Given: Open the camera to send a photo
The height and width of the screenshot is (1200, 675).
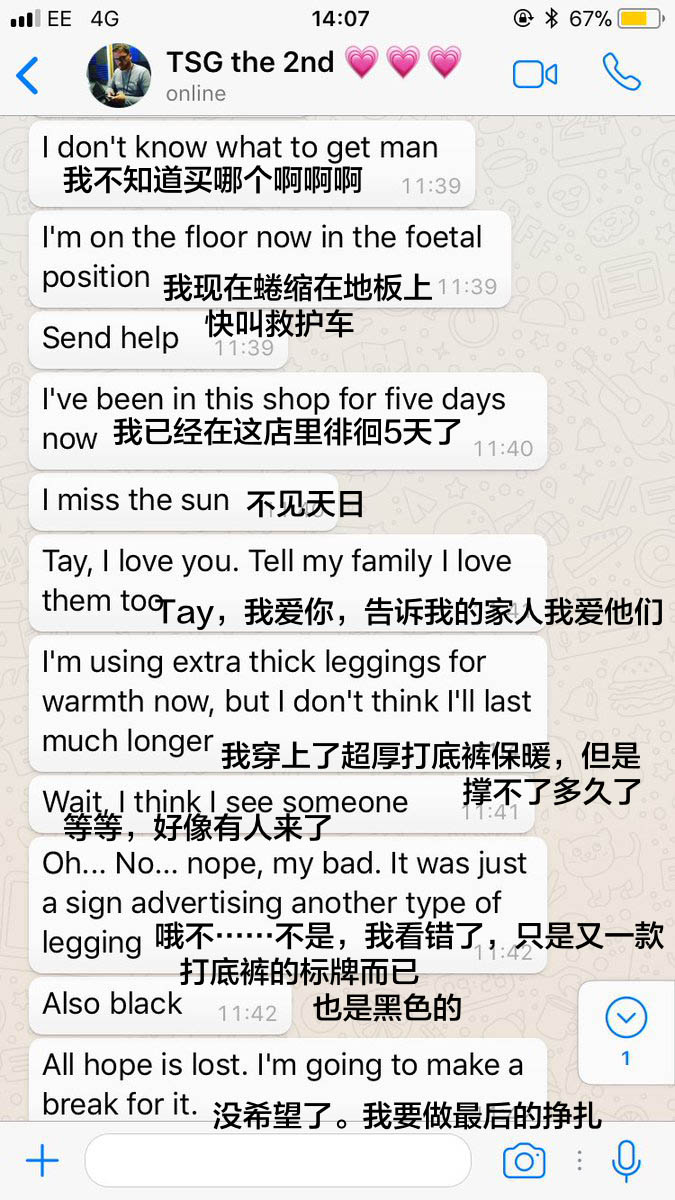Looking at the screenshot, I should [523, 1160].
